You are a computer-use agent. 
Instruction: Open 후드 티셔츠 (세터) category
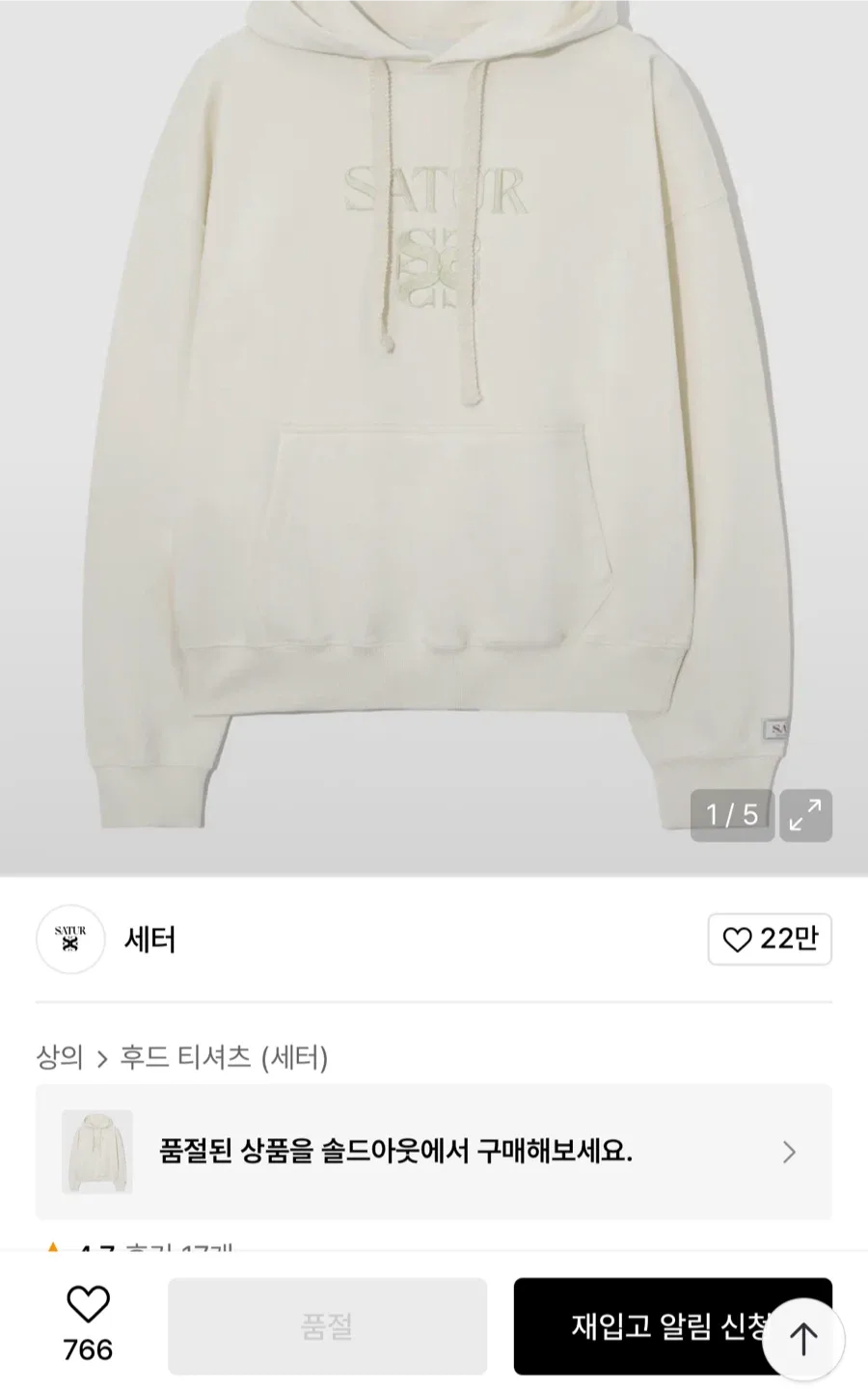pyautogui.click(x=224, y=1058)
